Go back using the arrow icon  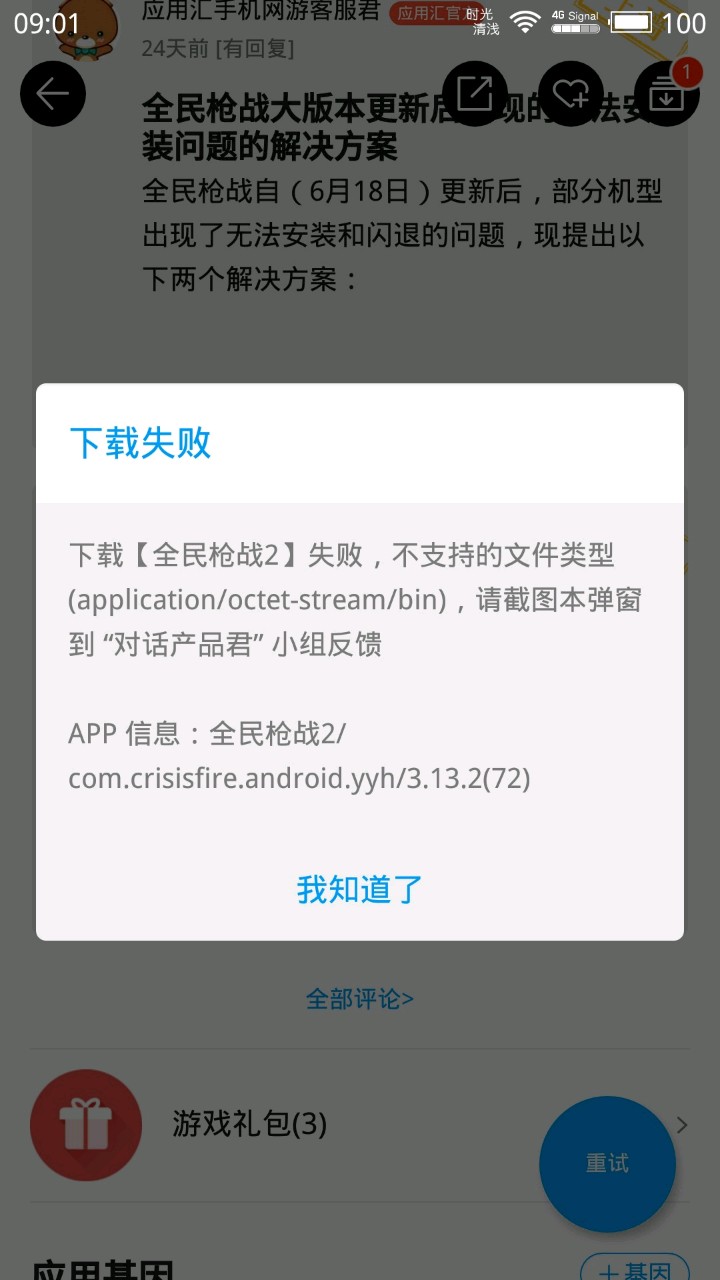point(53,94)
